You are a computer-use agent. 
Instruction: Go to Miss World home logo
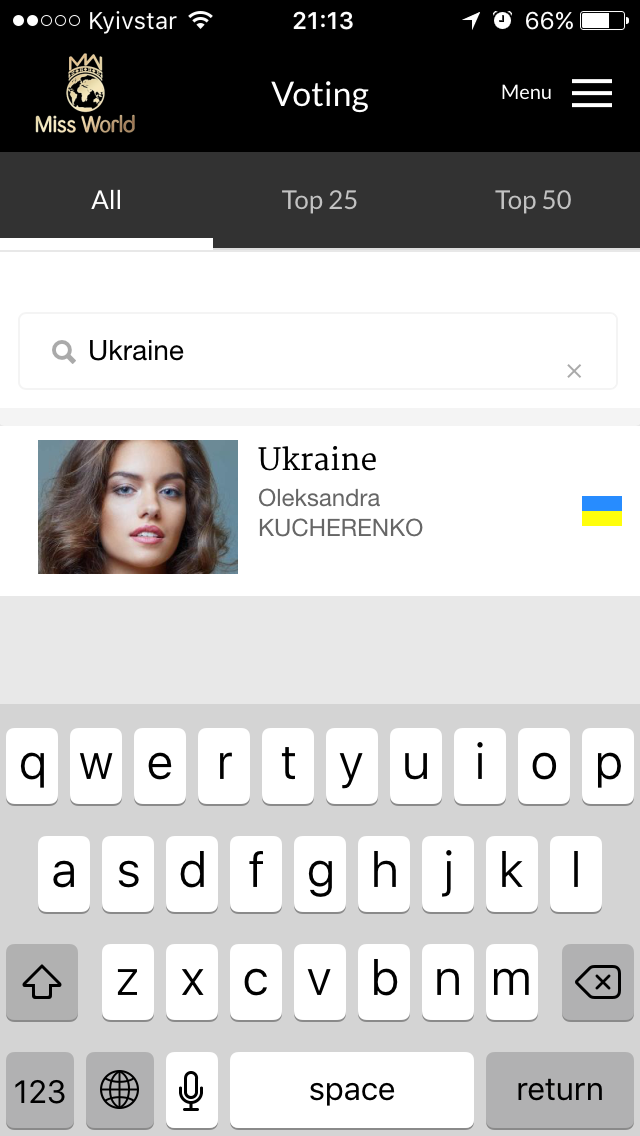tap(85, 96)
